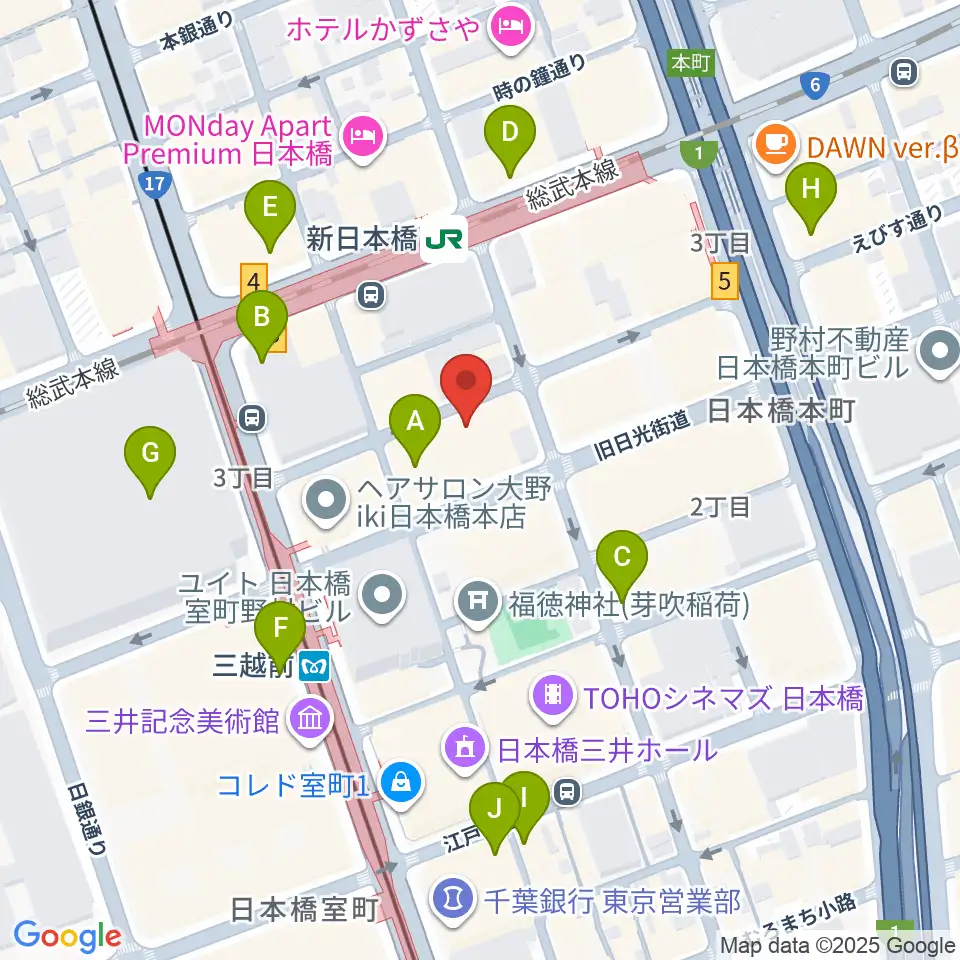Tap the 福徳神社 shrine pin
Viewport: 960px width, 960px height.
[478, 603]
